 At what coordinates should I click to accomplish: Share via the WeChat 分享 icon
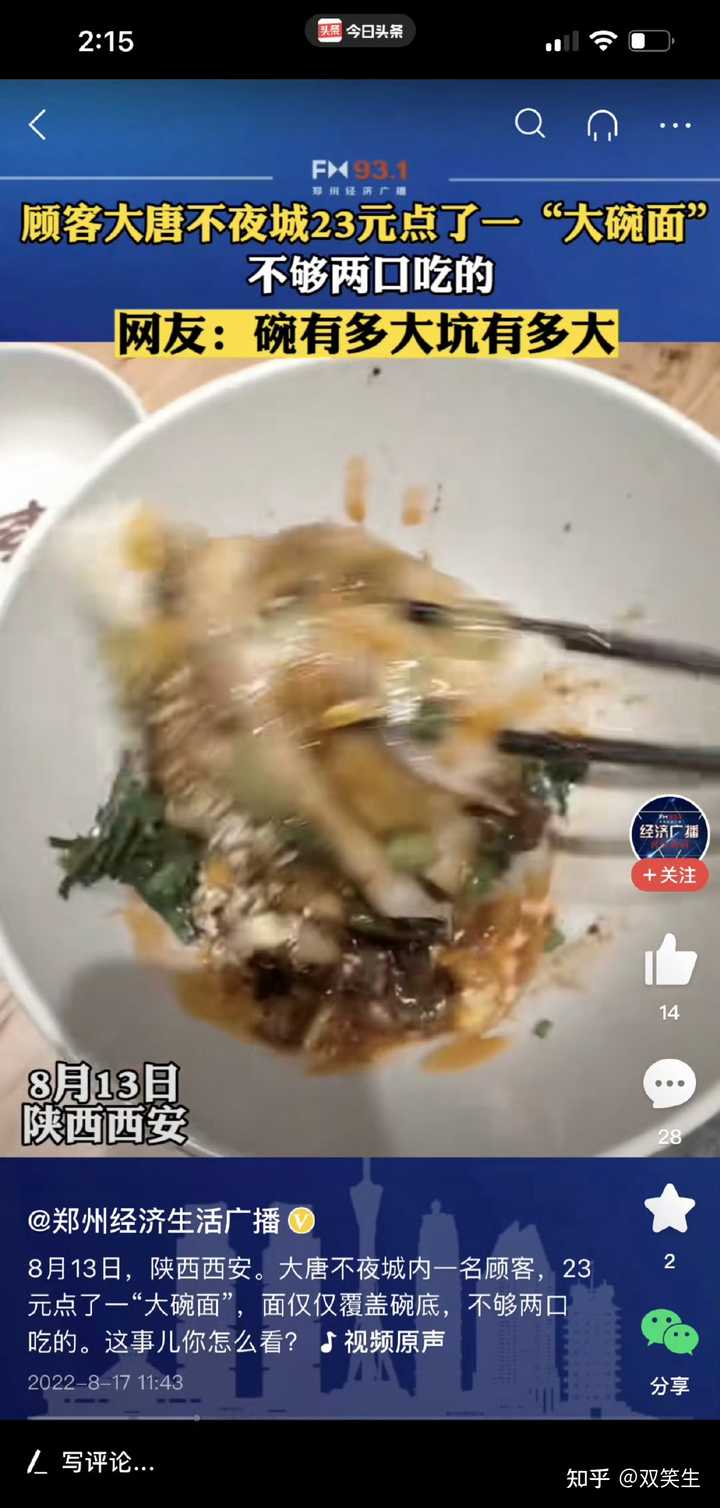click(669, 1335)
